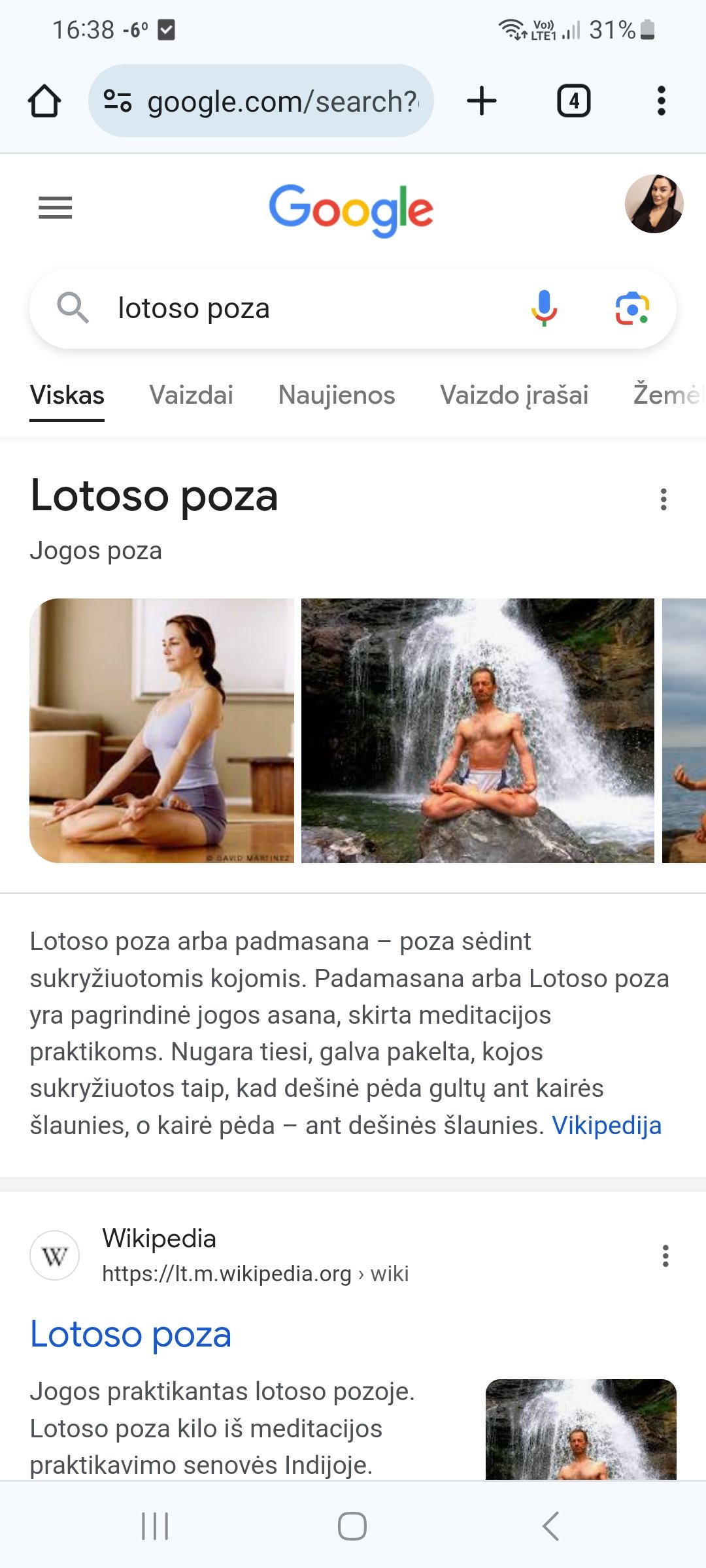Open the tab switcher showing 4 tabs
The image size is (706, 1568).
coord(573,101)
